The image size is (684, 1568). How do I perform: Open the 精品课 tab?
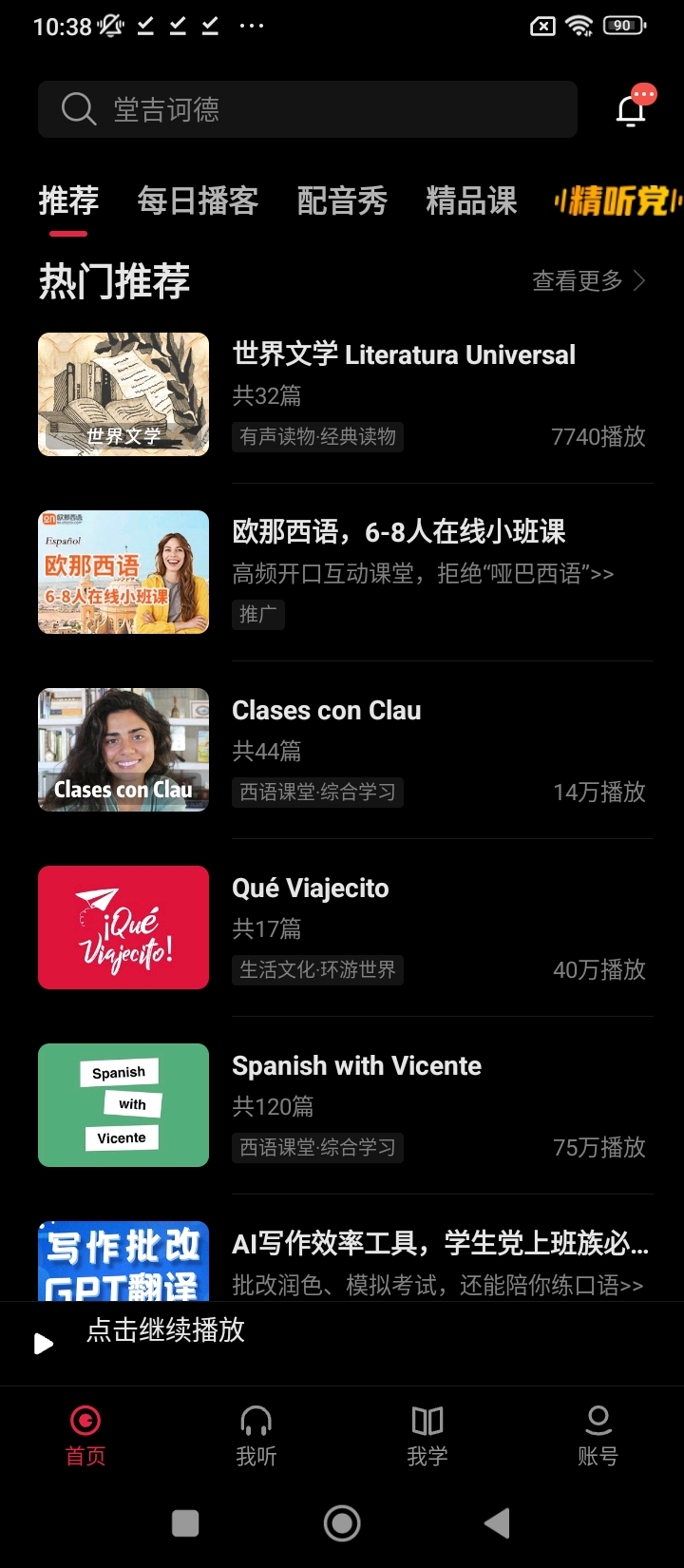(x=471, y=201)
